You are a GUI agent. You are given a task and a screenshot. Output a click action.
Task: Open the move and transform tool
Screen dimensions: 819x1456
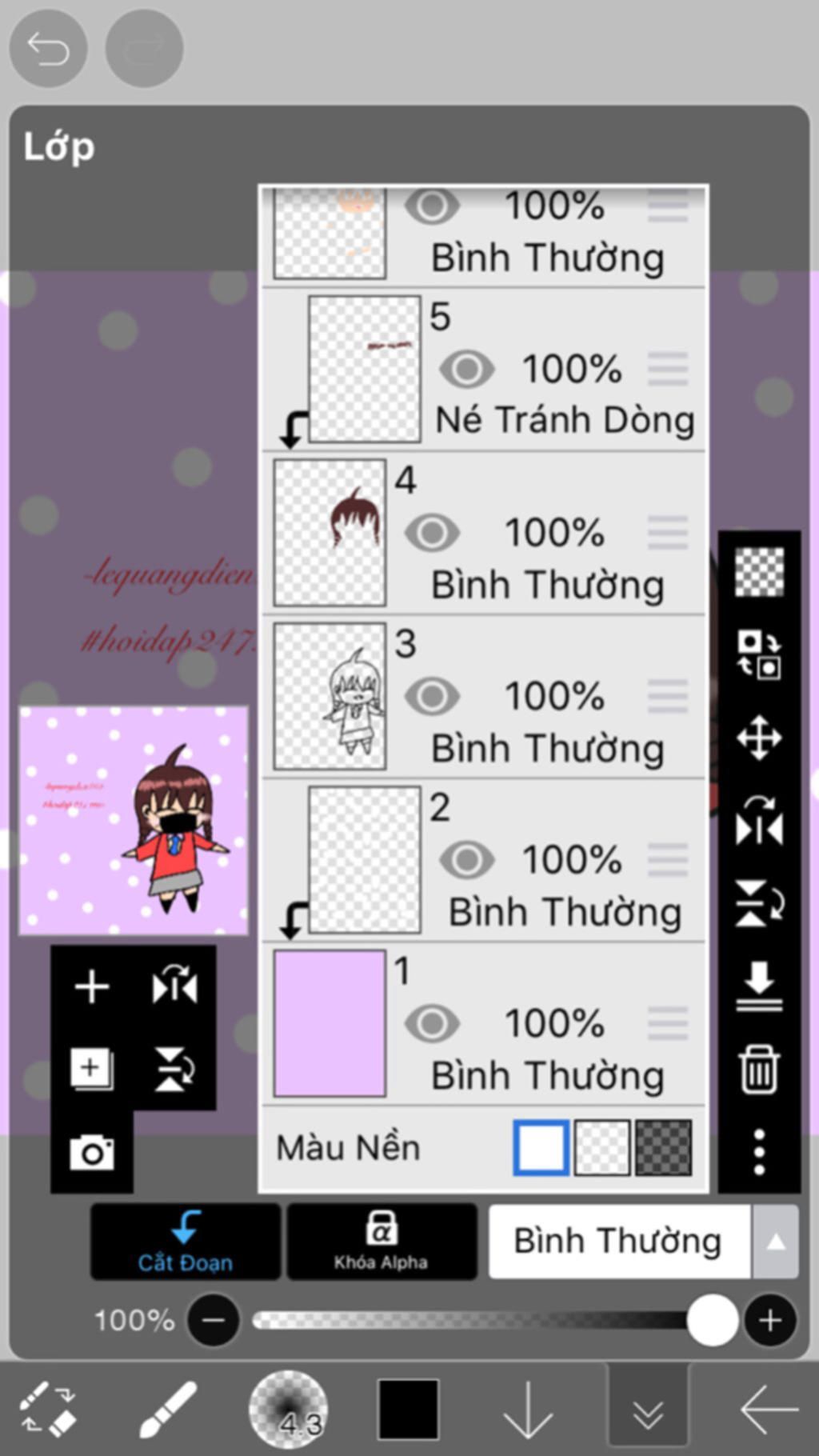758,738
